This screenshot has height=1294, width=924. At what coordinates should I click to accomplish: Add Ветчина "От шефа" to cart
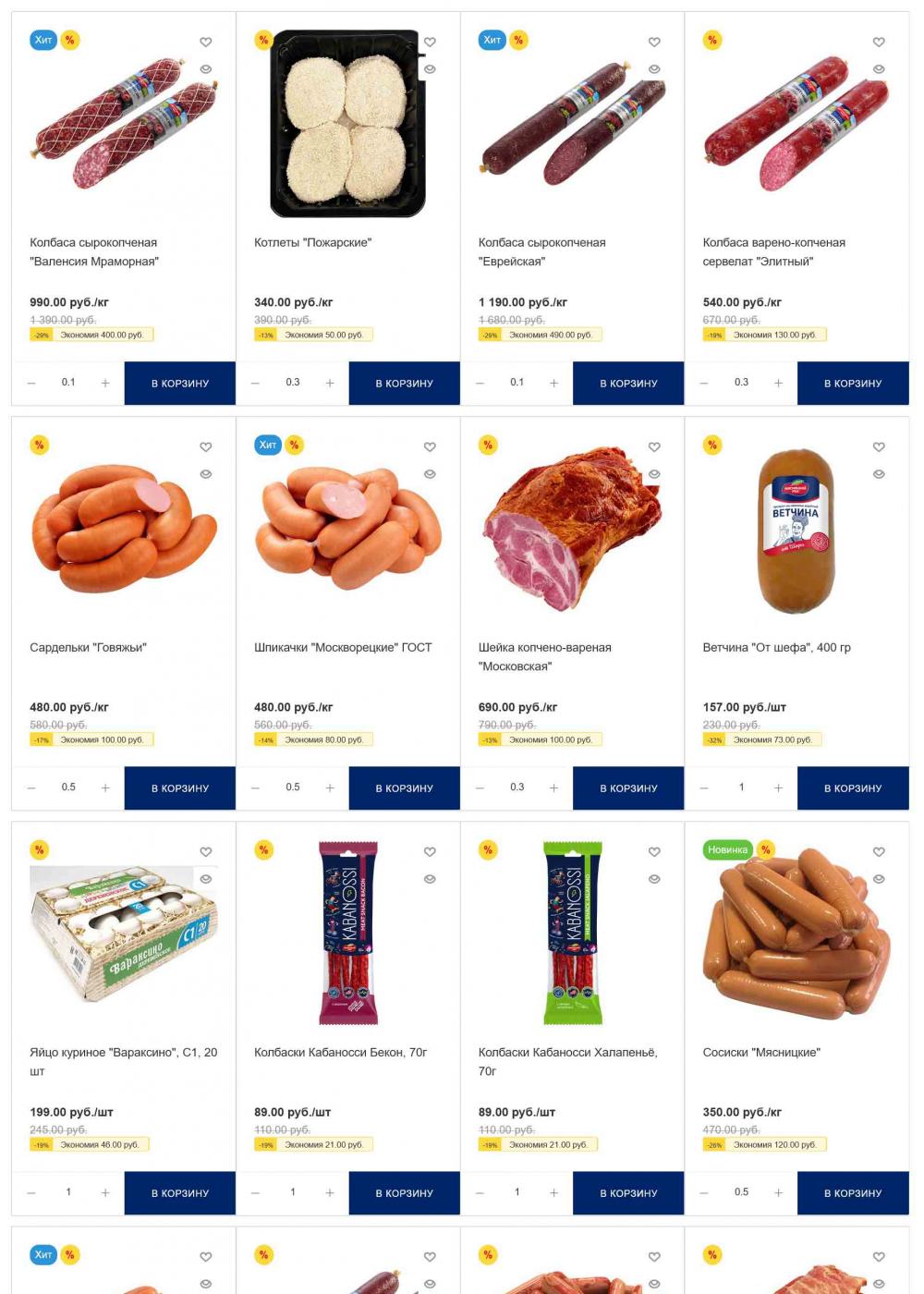(852, 788)
